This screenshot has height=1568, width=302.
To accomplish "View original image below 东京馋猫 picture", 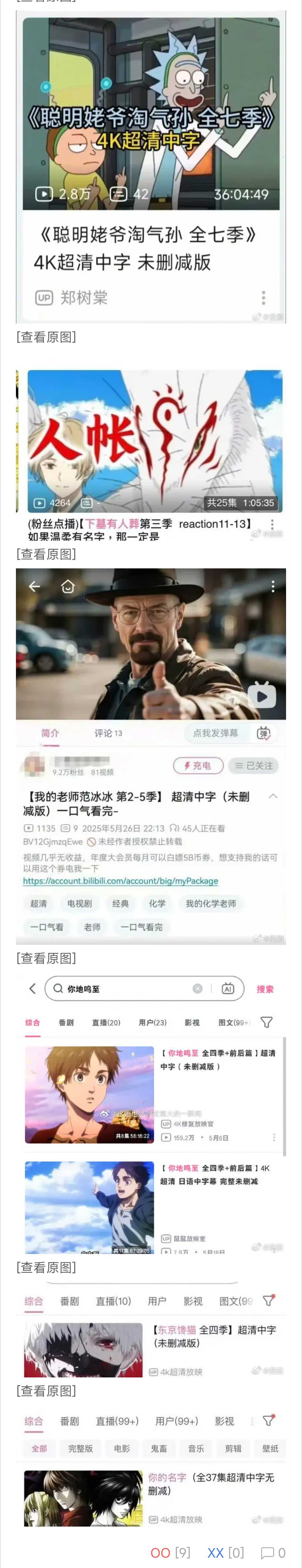I will (x=46, y=1391).
